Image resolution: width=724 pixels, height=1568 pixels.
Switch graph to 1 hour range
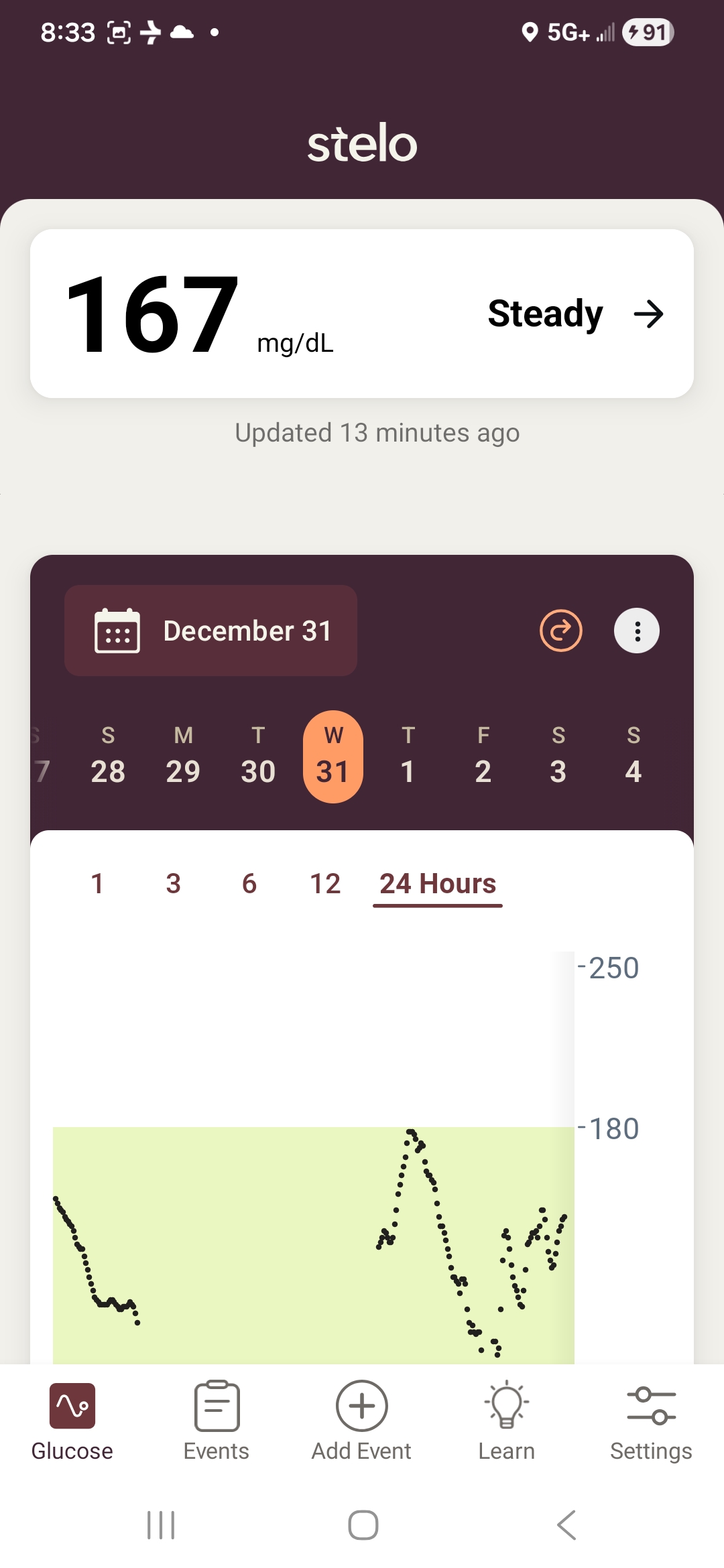(97, 884)
